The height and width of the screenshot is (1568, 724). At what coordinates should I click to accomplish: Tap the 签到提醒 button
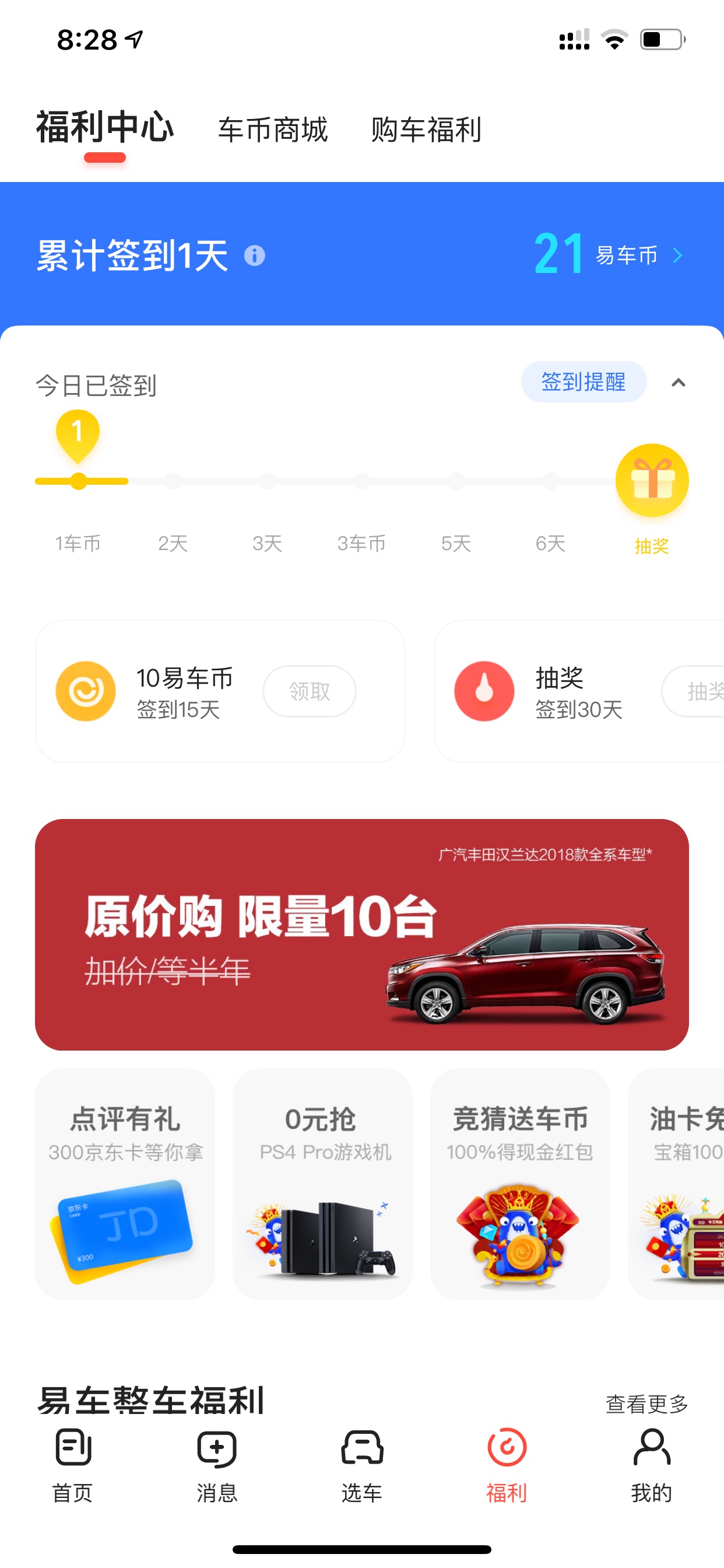click(584, 381)
